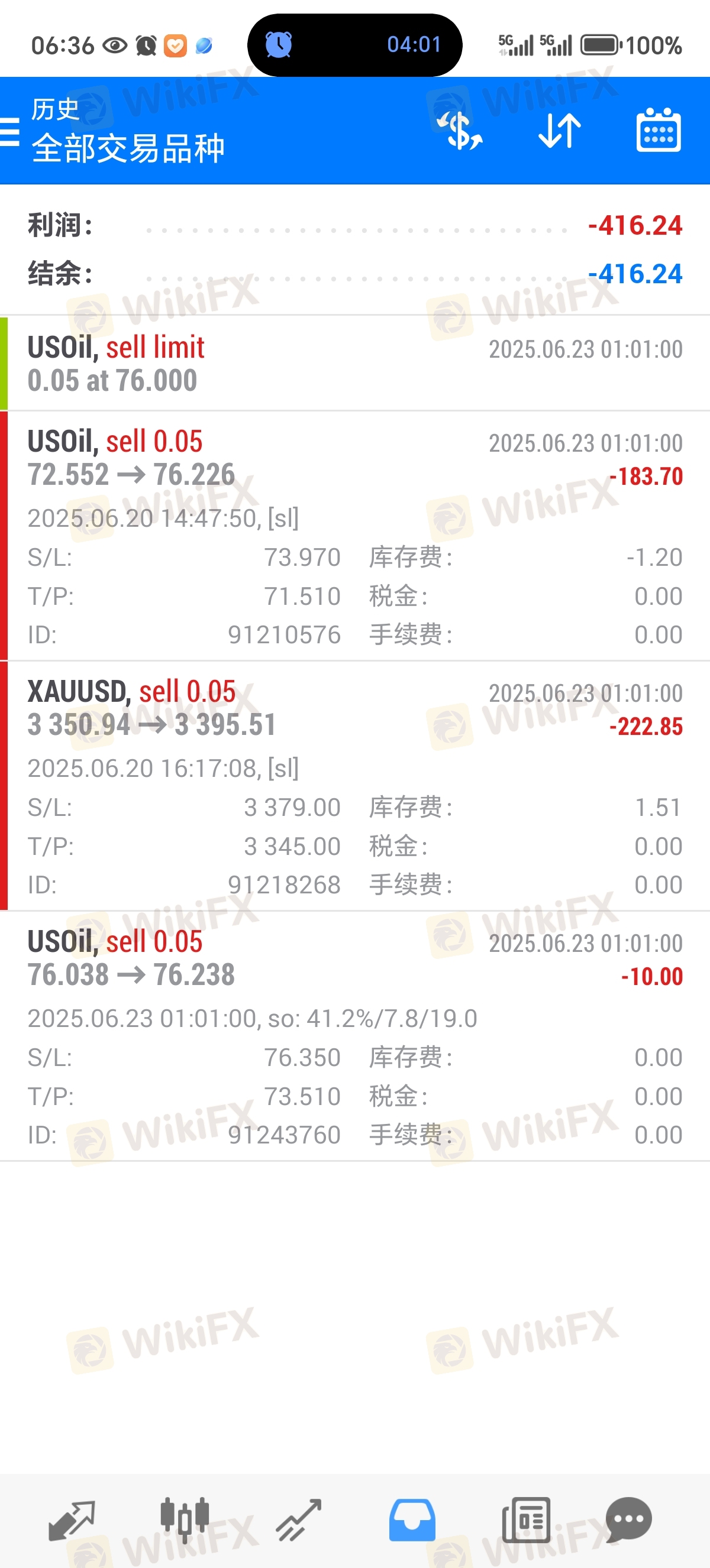Open the Messages chat tab

pyautogui.click(x=629, y=1520)
